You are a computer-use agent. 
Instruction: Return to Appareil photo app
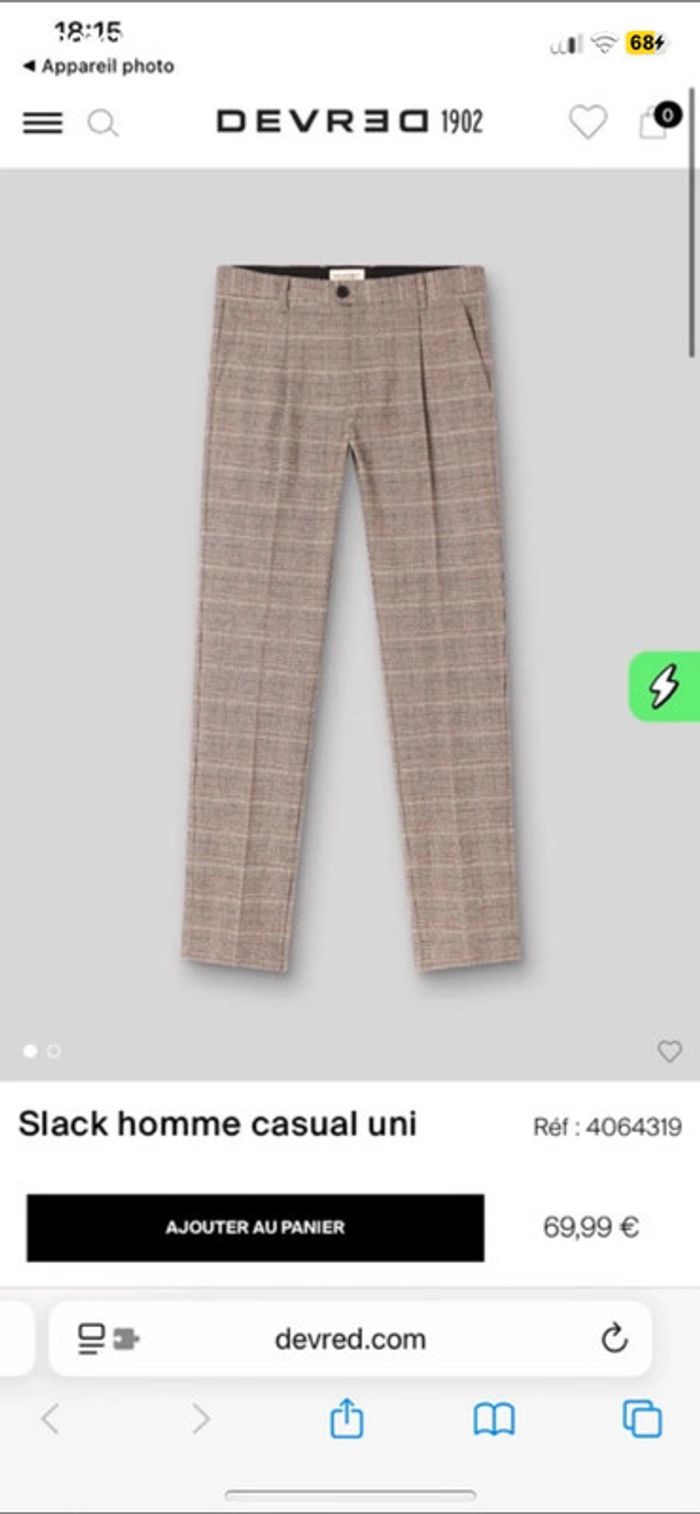(x=98, y=66)
